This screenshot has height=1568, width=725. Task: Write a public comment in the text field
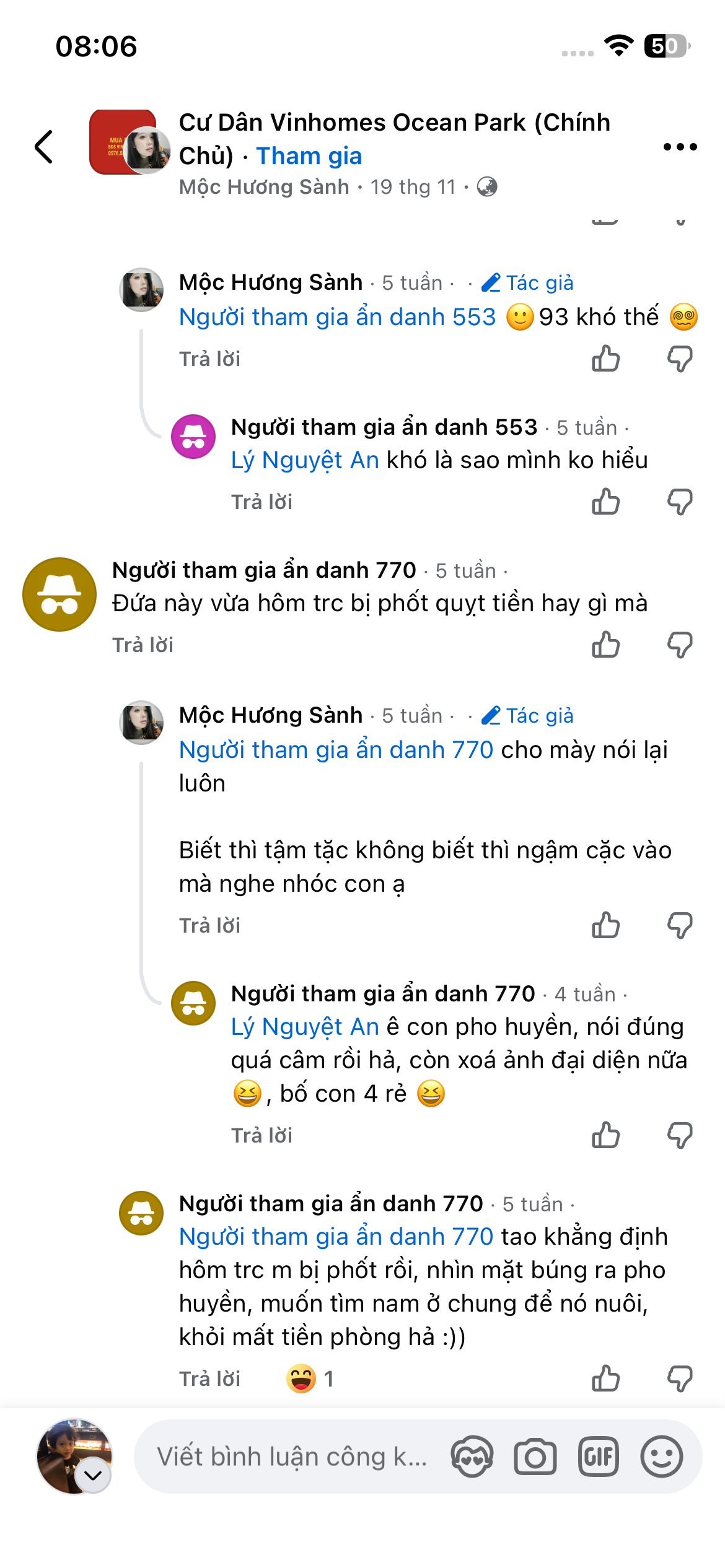291,1457
